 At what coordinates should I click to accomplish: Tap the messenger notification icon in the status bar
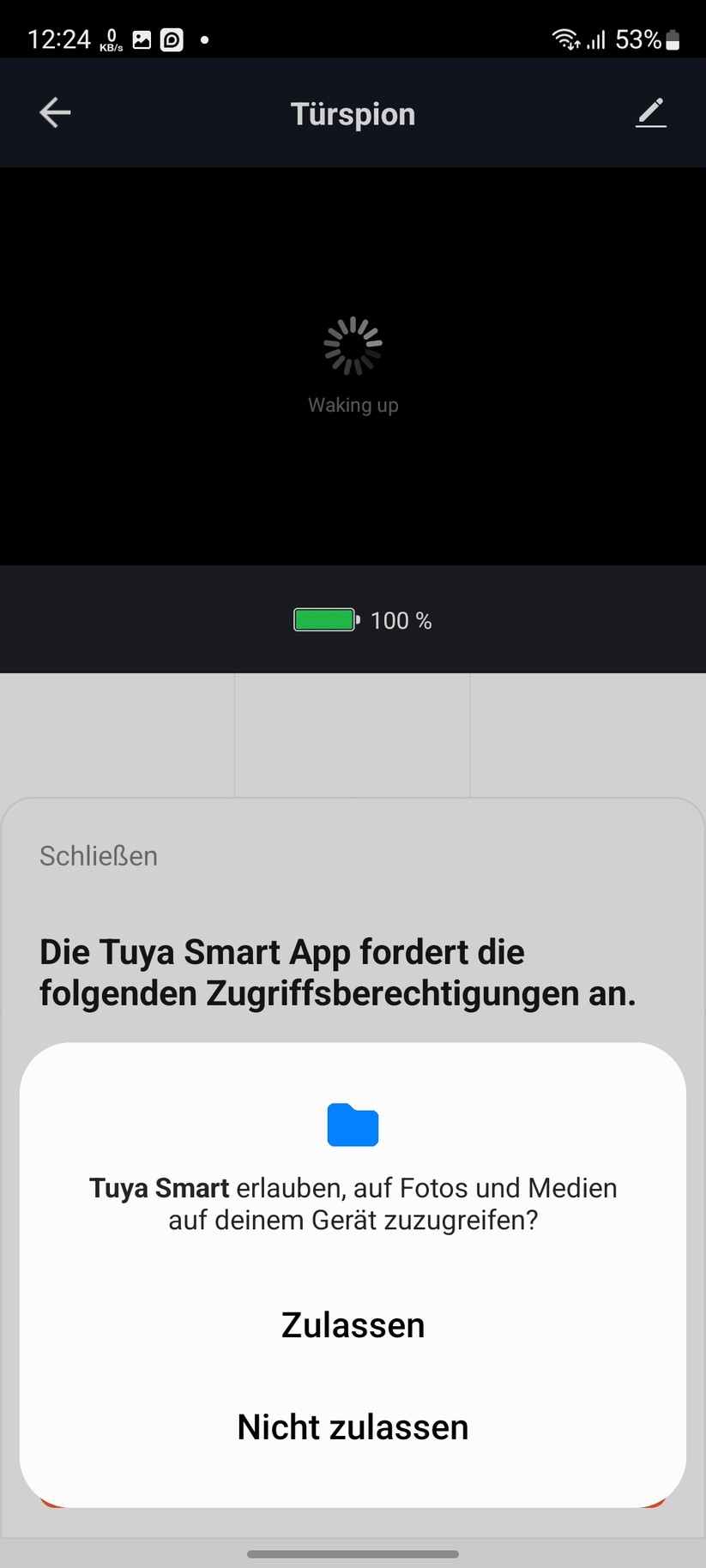170,39
